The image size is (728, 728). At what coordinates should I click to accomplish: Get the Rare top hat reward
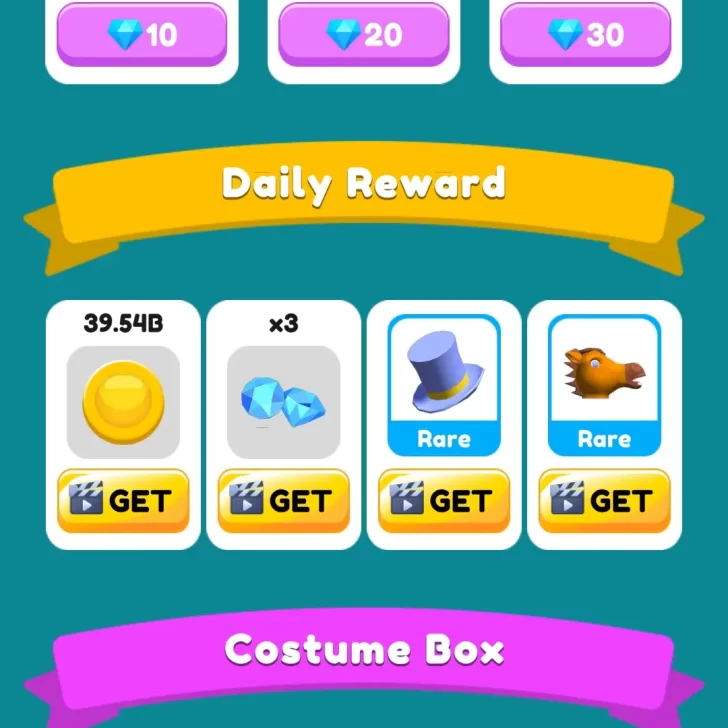click(444, 500)
